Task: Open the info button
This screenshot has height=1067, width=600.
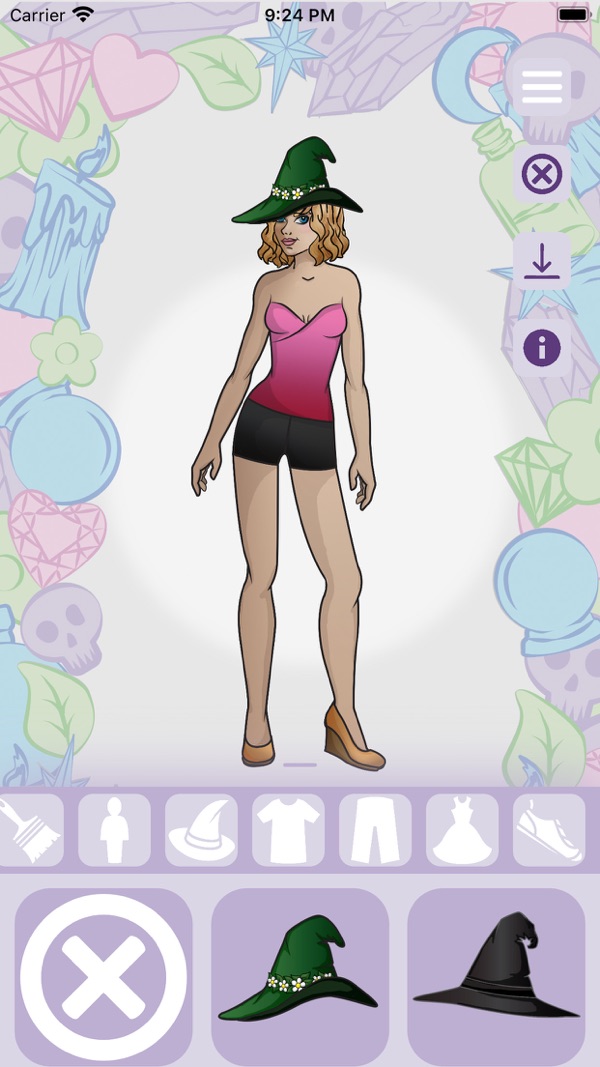Action: (541, 348)
